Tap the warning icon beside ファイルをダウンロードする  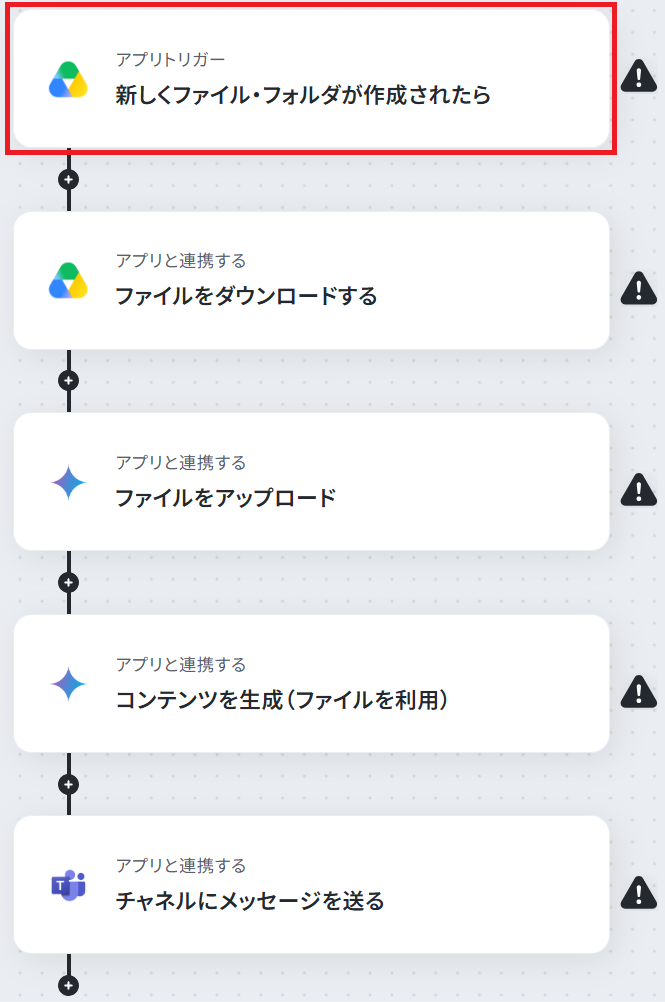pyautogui.click(x=639, y=288)
